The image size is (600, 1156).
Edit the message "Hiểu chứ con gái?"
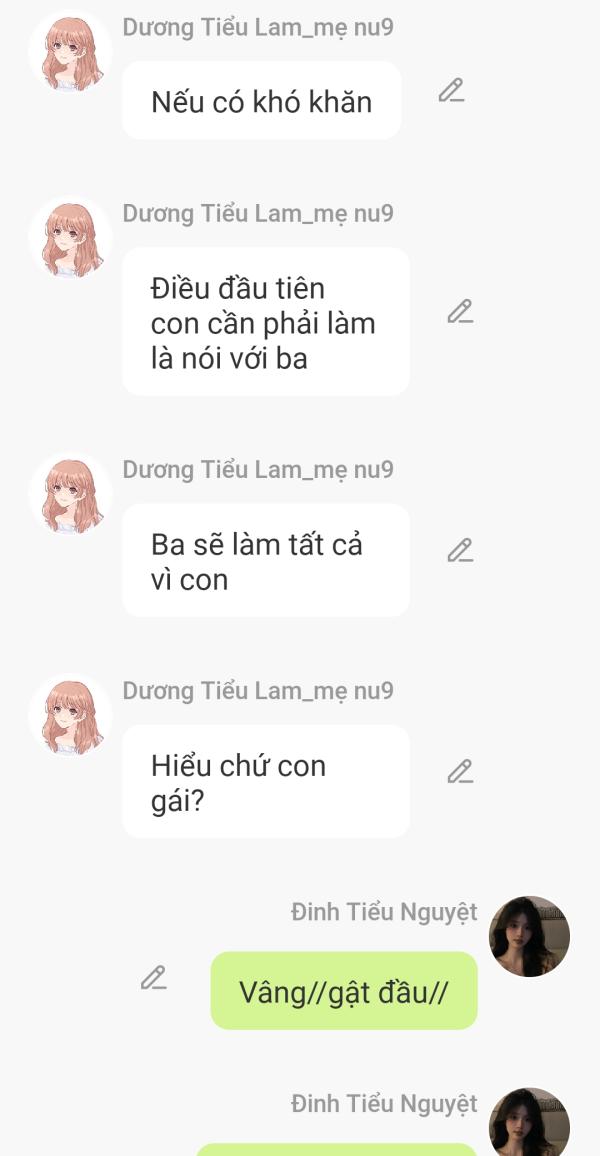point(460,771)
